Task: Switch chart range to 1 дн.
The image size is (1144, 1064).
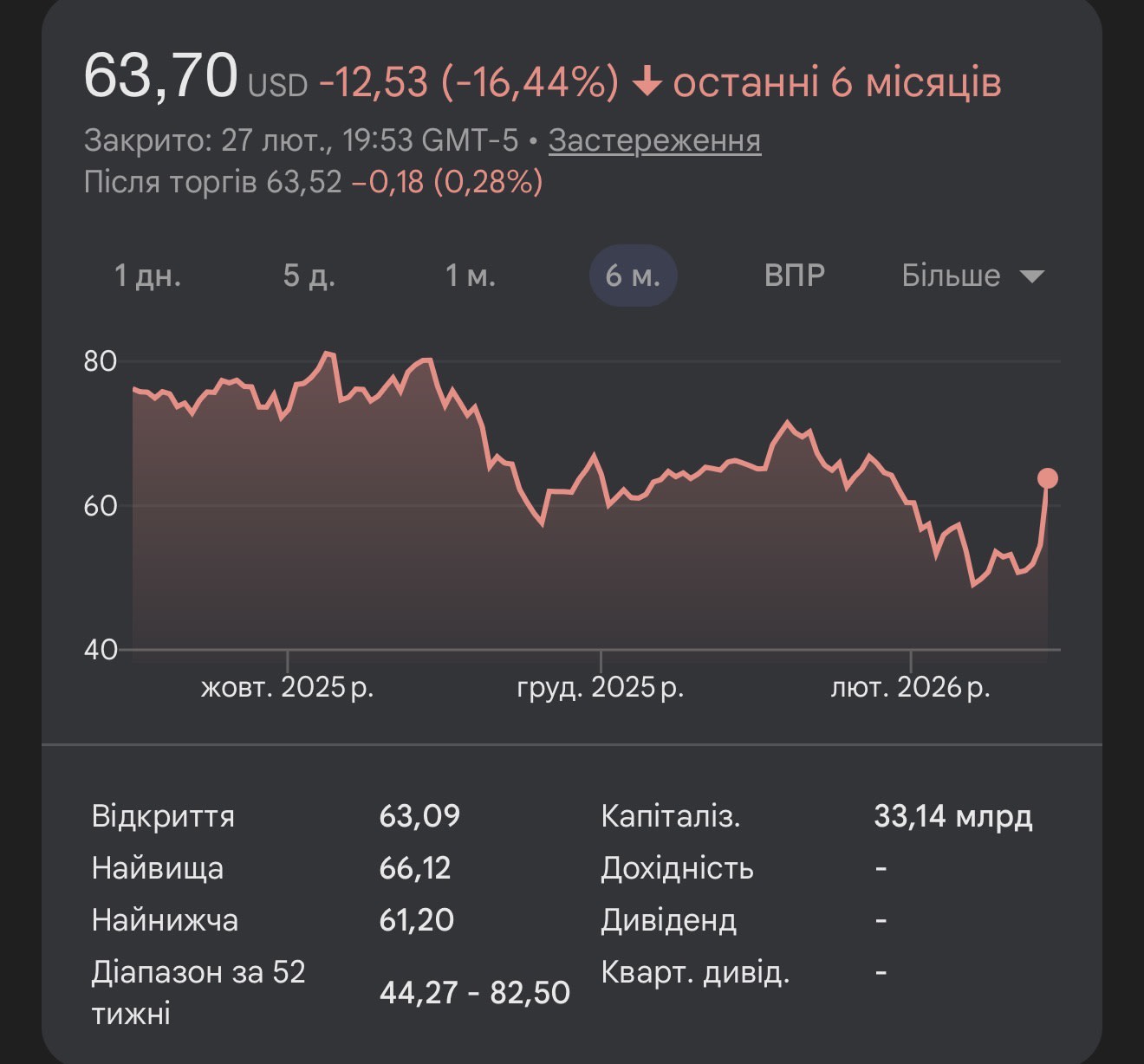Action: [x=148, y=276]
